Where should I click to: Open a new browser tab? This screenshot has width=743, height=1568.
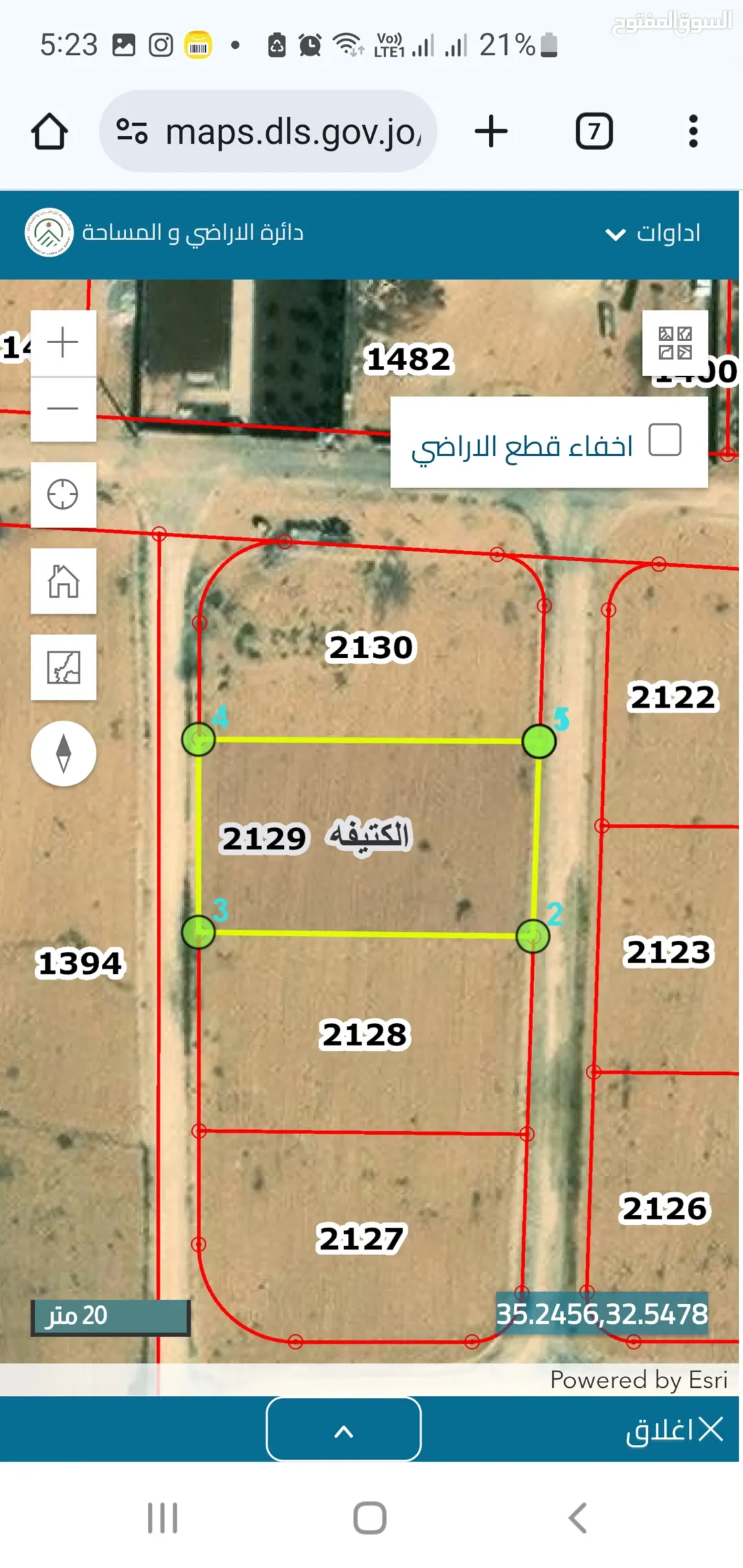pyautogui.click(x=491, y=131)
